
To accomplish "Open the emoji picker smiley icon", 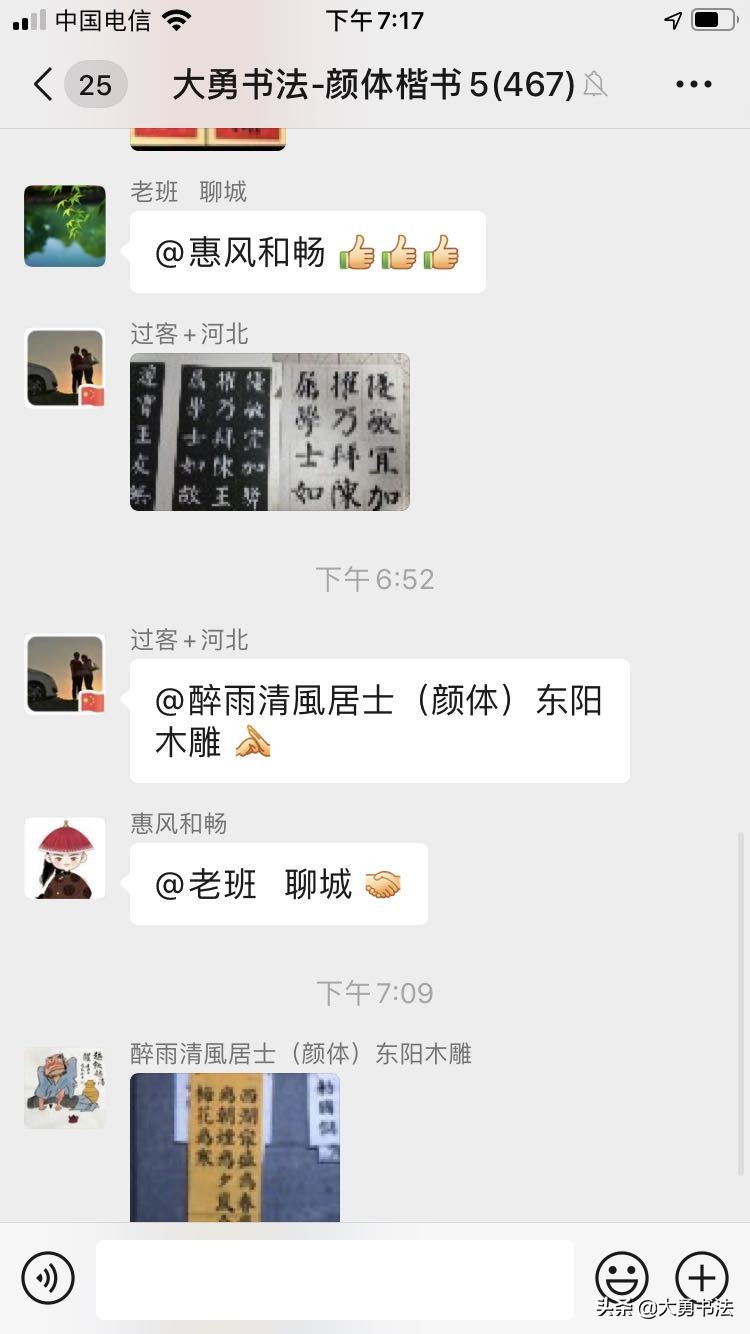I will pos(622,1278).
